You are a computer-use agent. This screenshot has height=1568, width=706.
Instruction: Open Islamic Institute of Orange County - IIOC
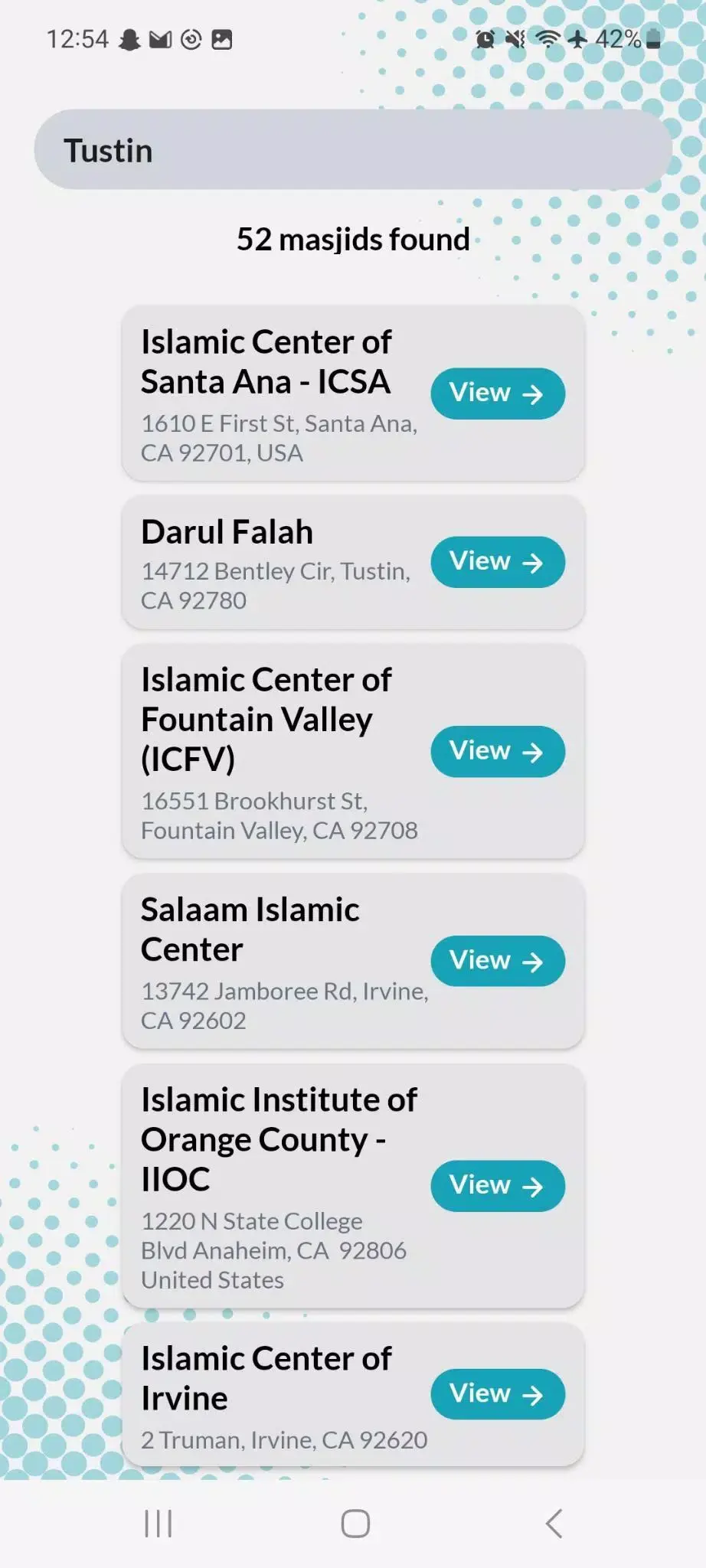pos(497,1185)
